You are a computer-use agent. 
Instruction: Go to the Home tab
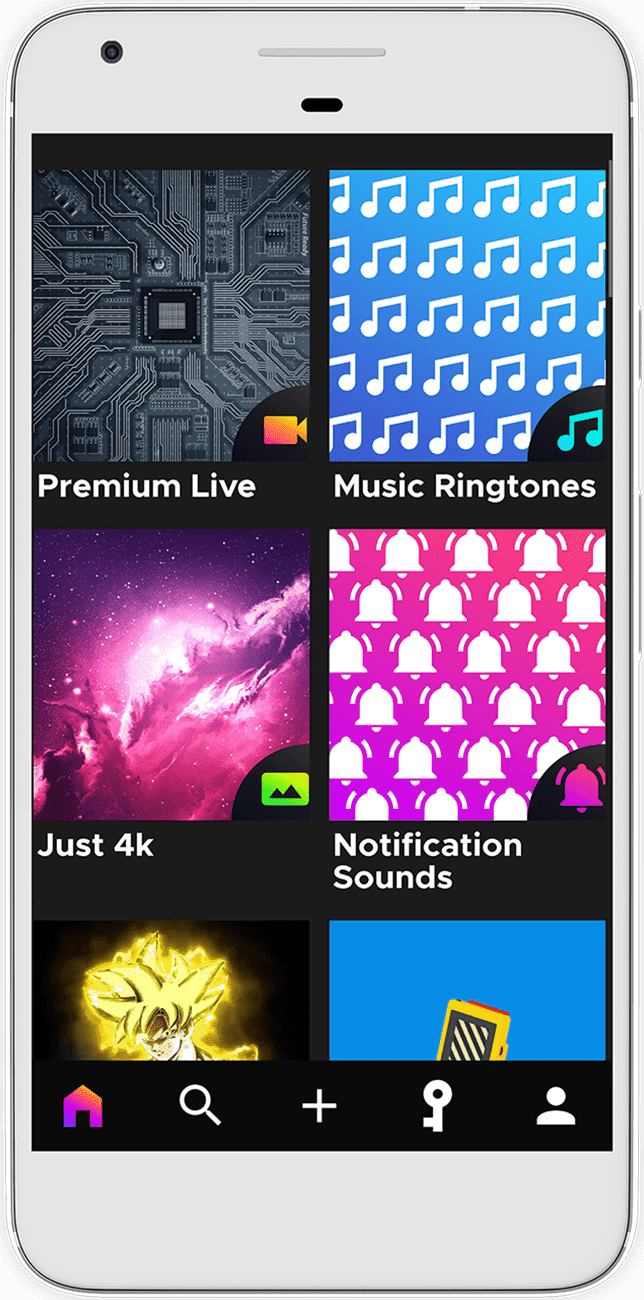coord(83,1106)
